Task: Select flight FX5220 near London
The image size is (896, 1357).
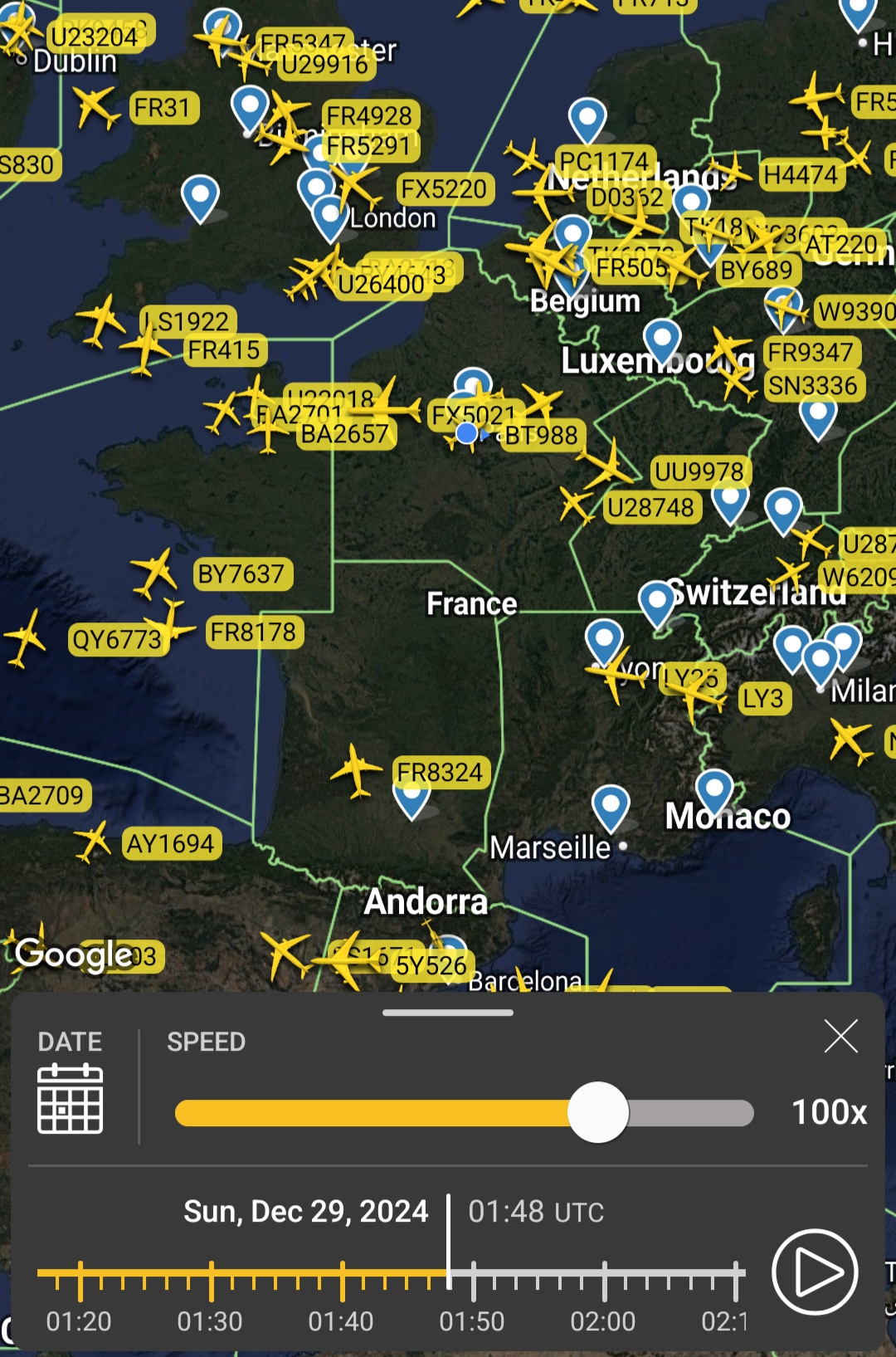Action: (x=444, y=189)
